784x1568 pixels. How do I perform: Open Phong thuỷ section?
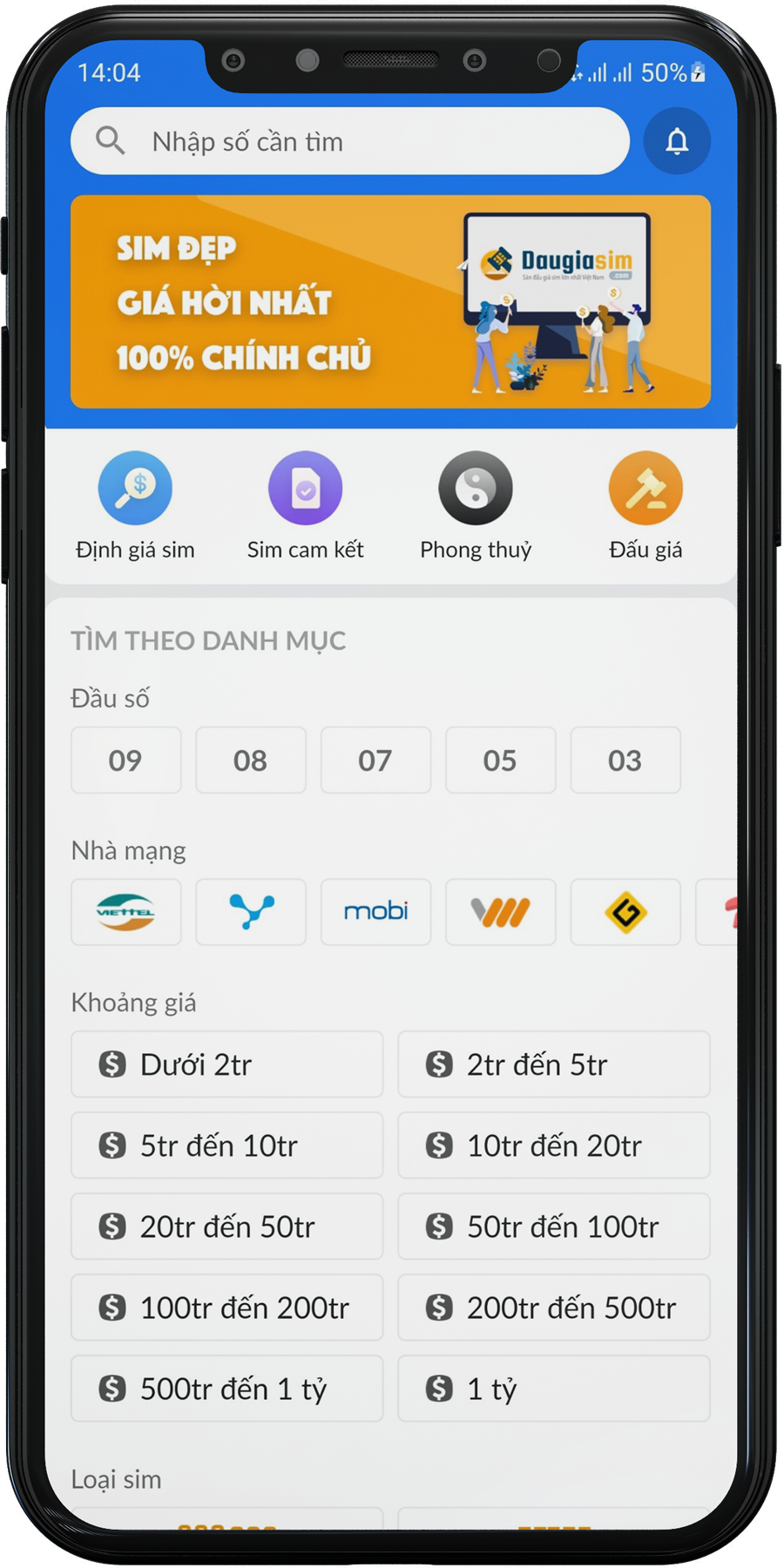(x=476, y=505)
